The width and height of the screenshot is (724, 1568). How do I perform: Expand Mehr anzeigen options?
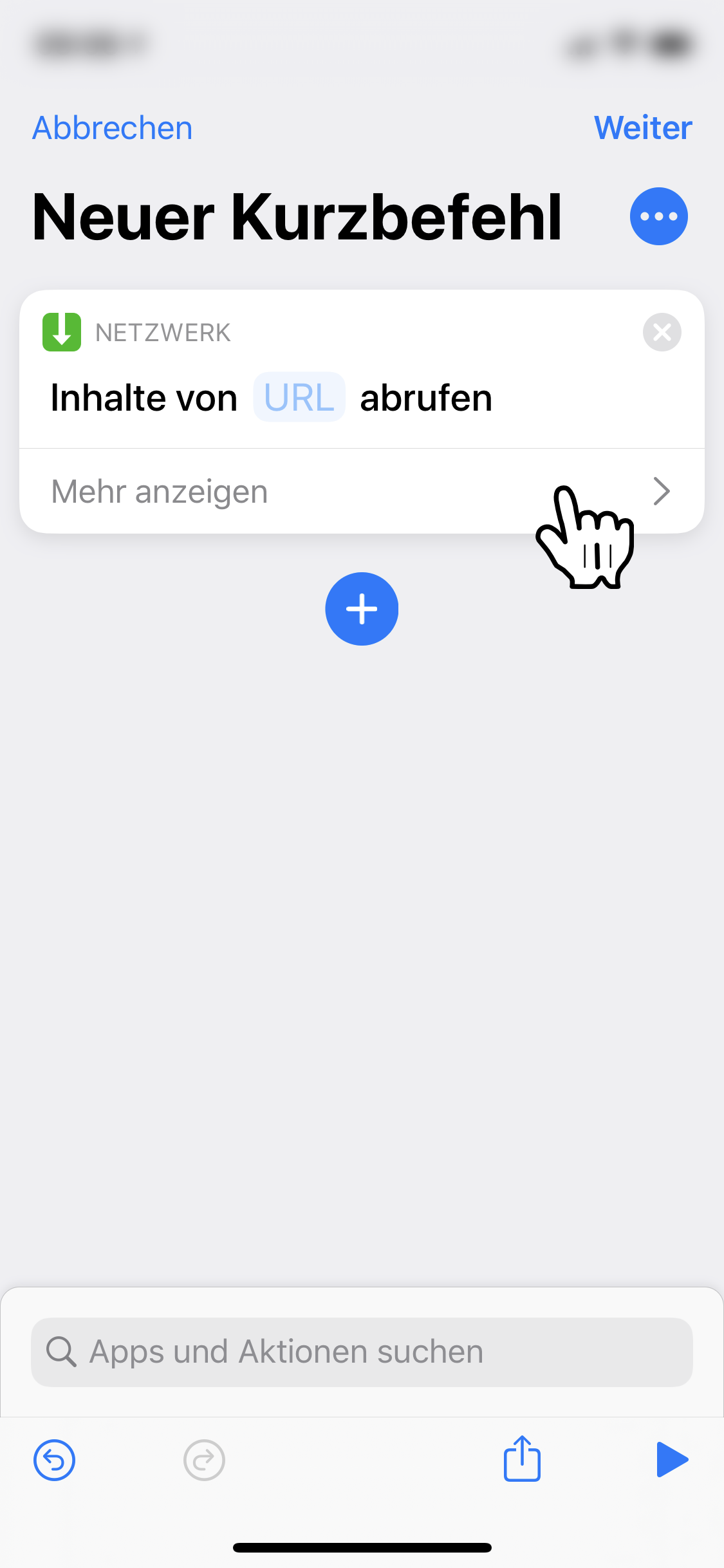360,492
